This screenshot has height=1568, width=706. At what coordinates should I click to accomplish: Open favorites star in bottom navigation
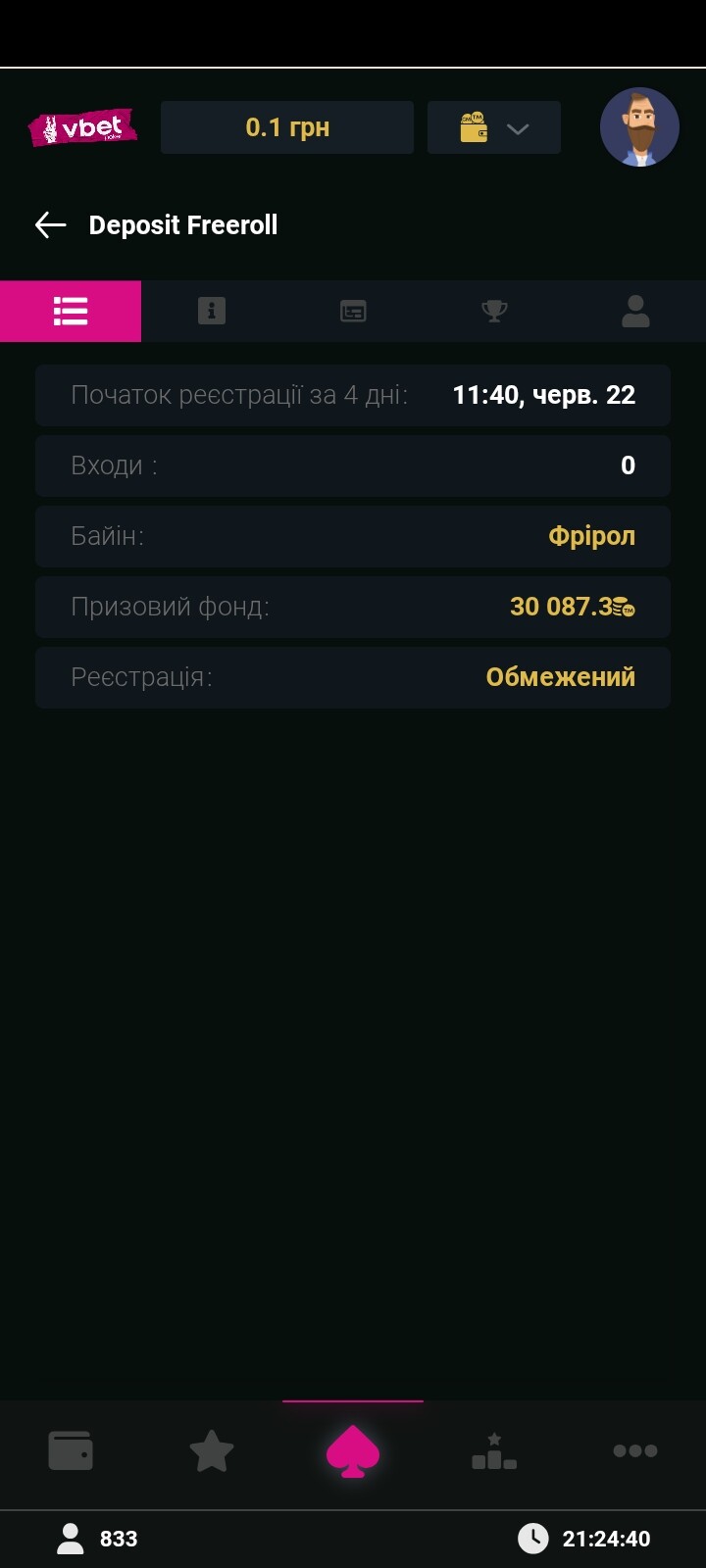tap(212, 1450)
